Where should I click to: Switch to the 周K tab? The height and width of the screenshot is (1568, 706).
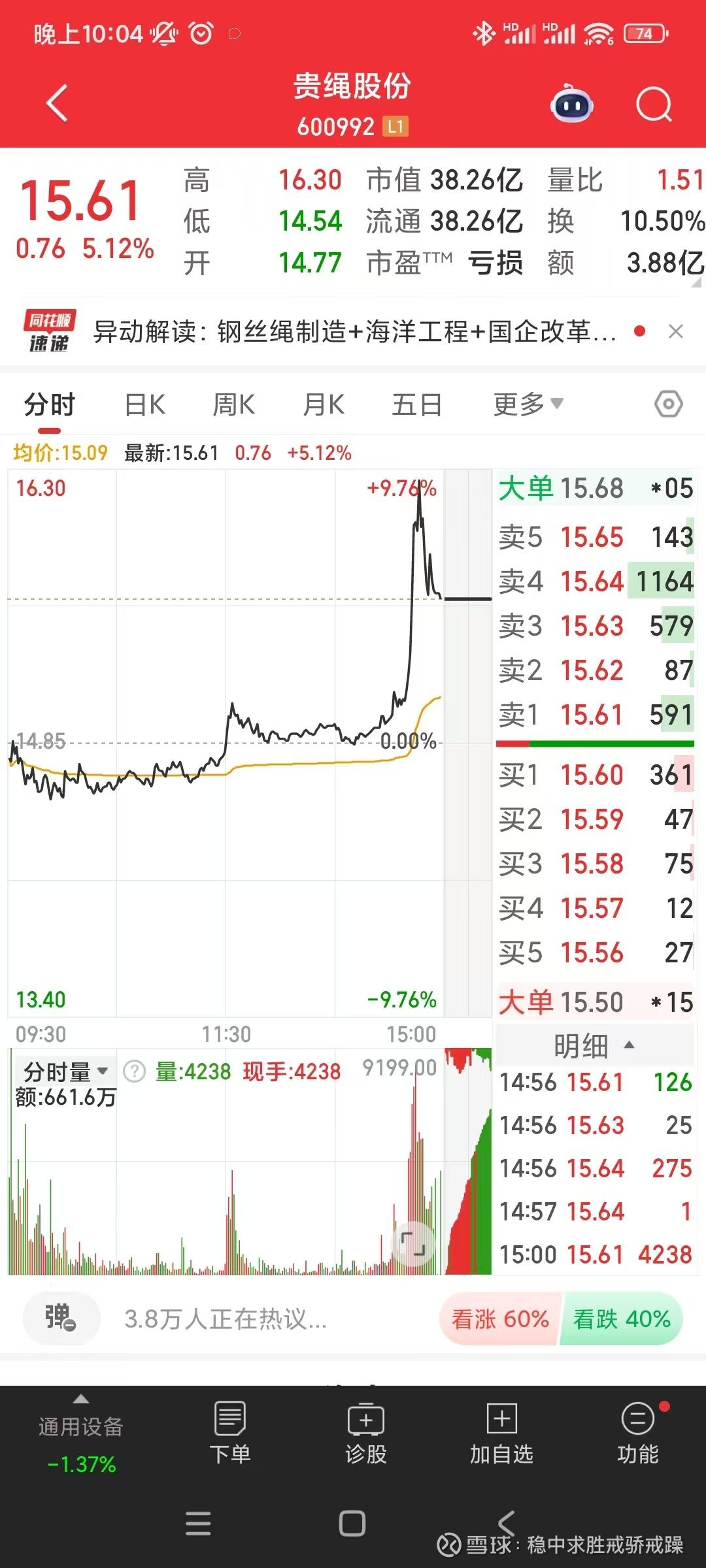click(234, 404)
